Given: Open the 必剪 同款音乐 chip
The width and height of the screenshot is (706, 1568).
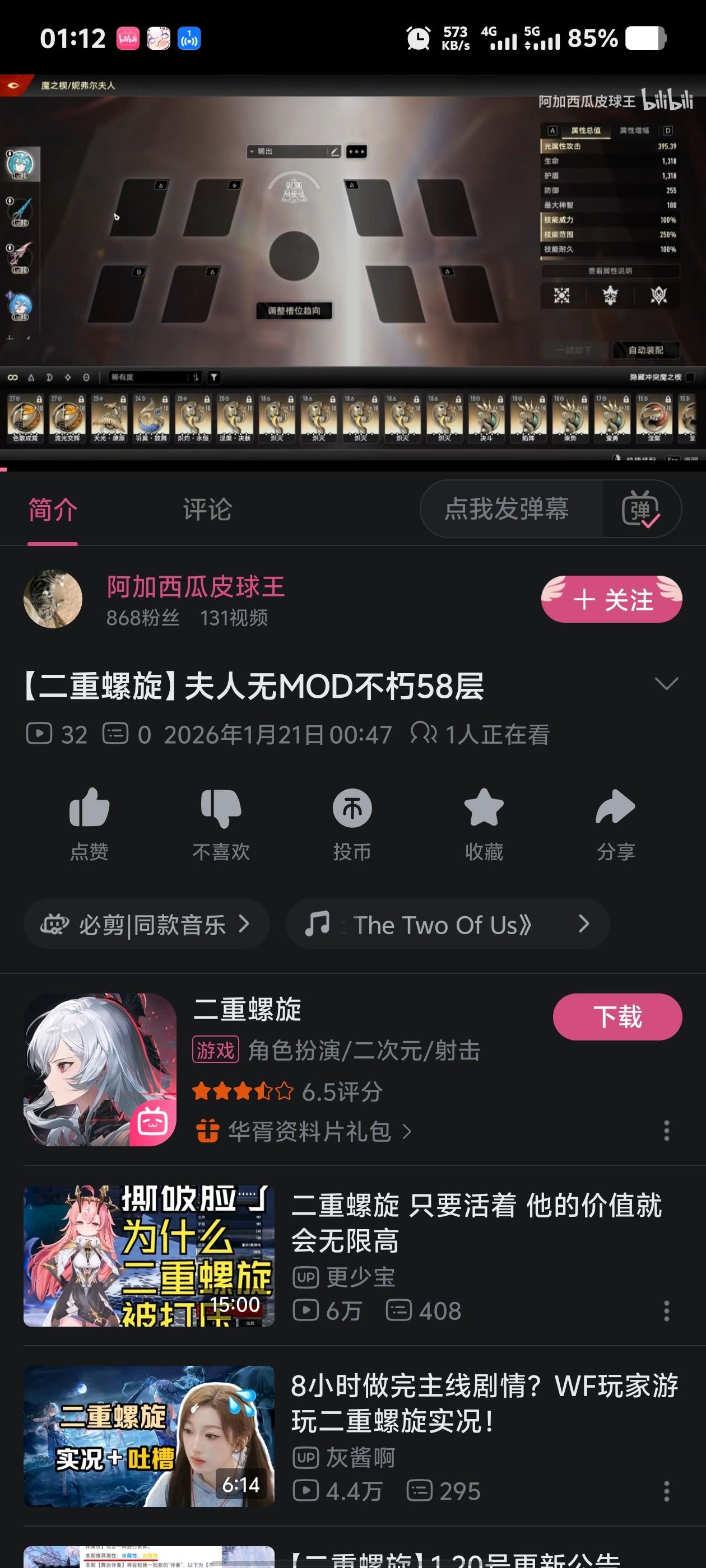Looking at the screenshot, I should coord(146,924).
